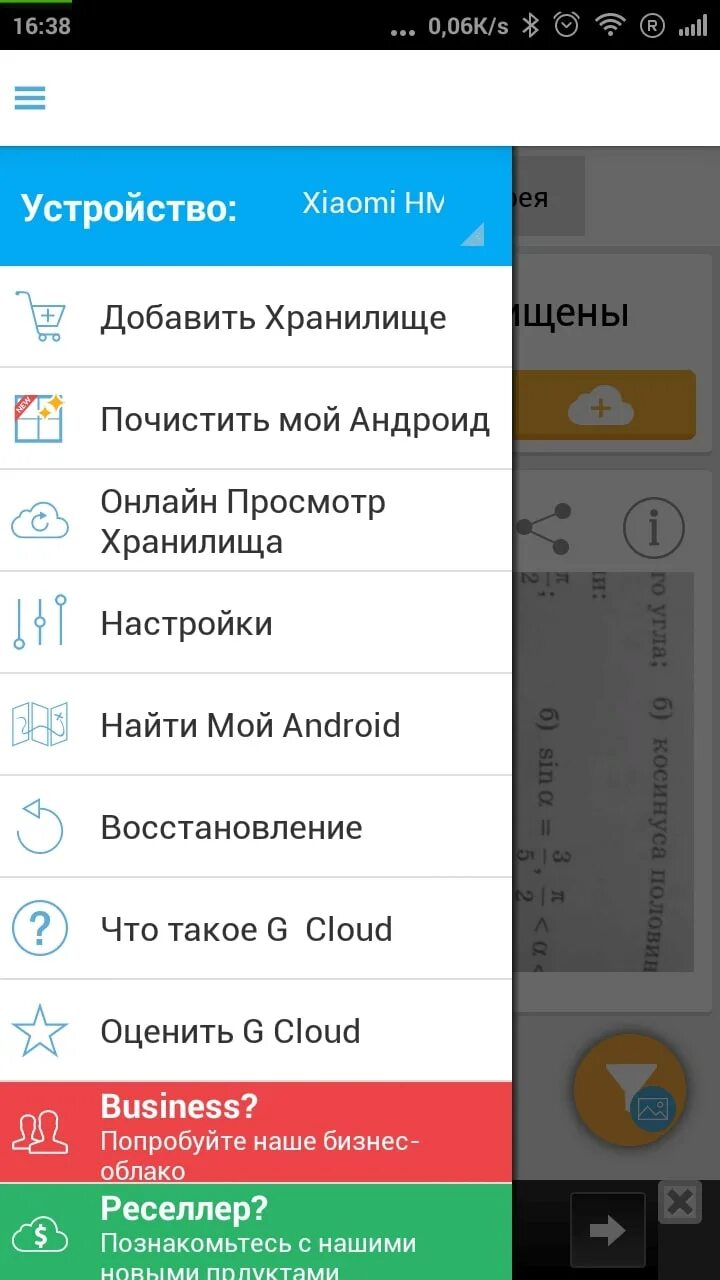Tap the red Business? banner
This screenshot has width=720, height=1280.
pos(256,1132)
